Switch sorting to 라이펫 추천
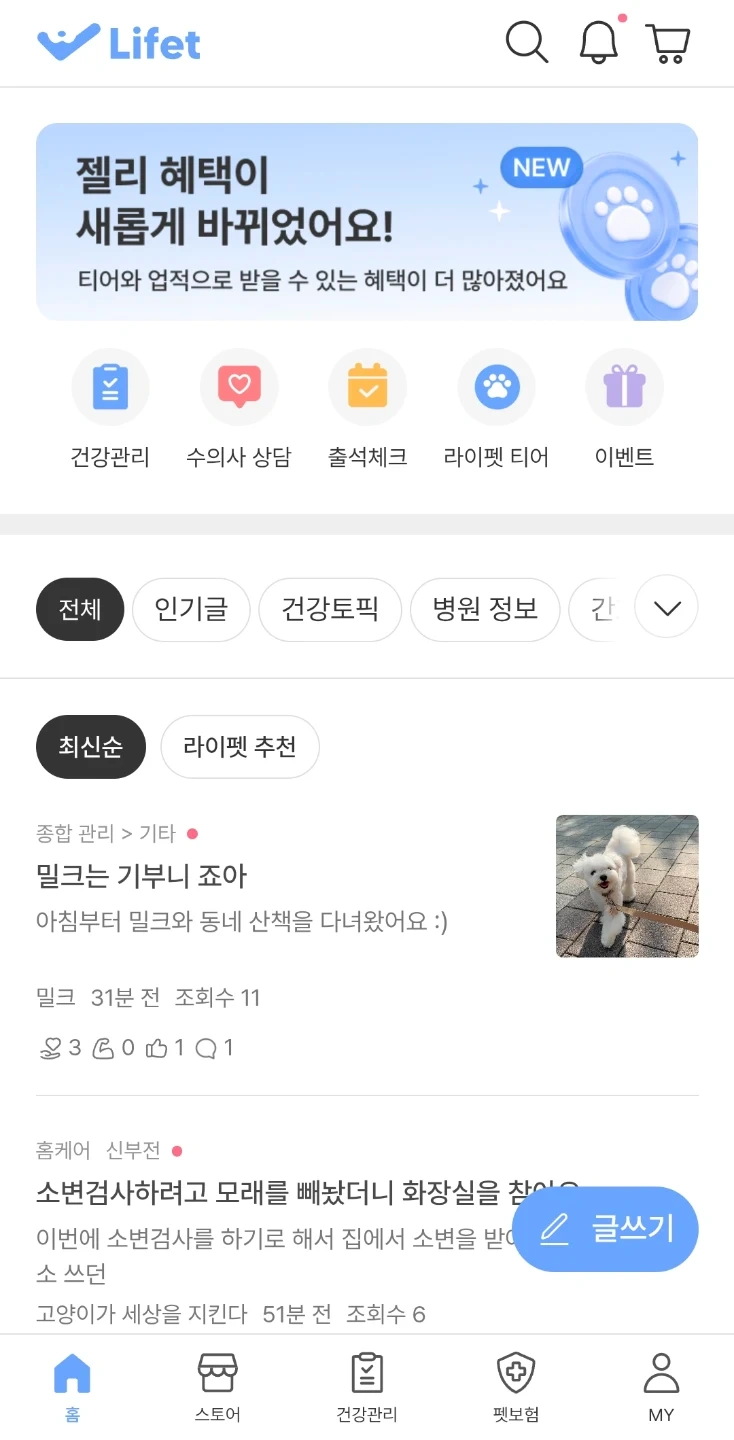 pos(240,747)
